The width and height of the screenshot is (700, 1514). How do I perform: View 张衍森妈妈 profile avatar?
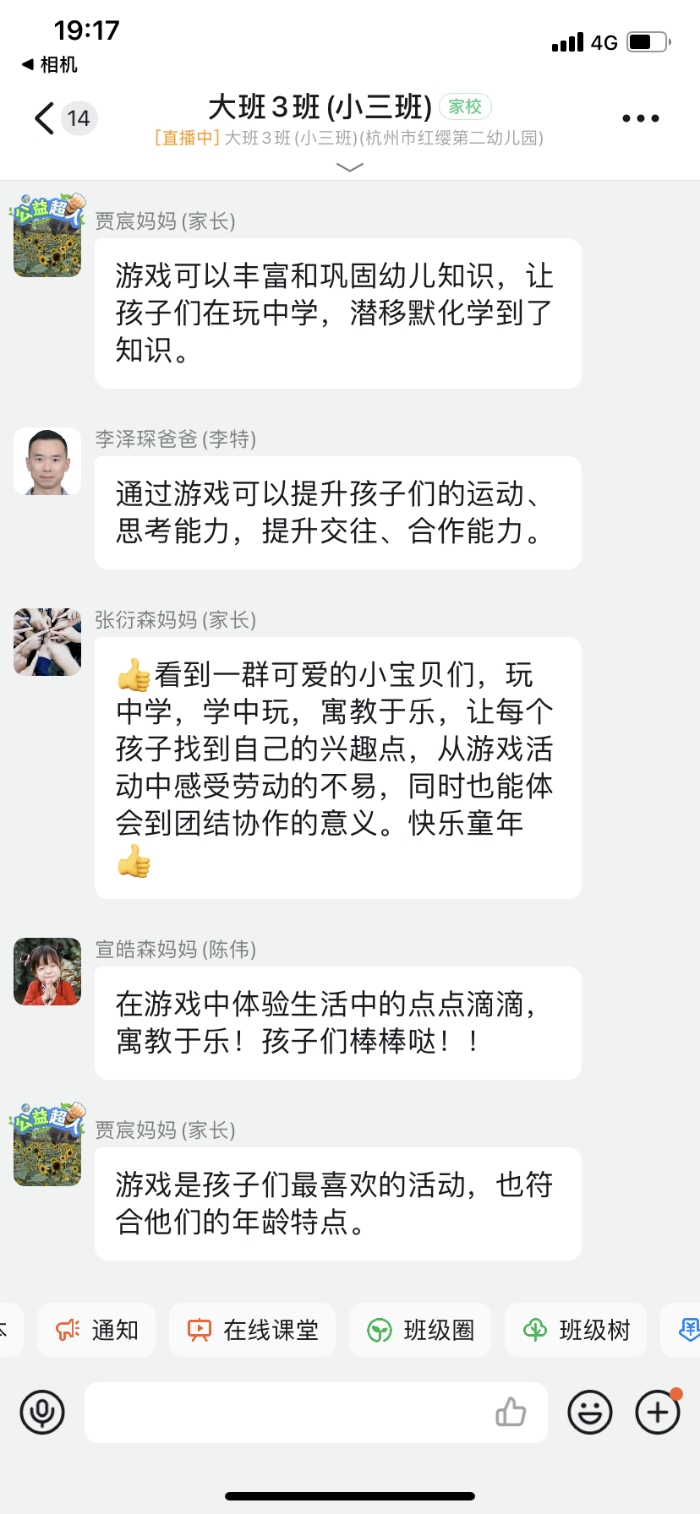[x=47, y=642]
